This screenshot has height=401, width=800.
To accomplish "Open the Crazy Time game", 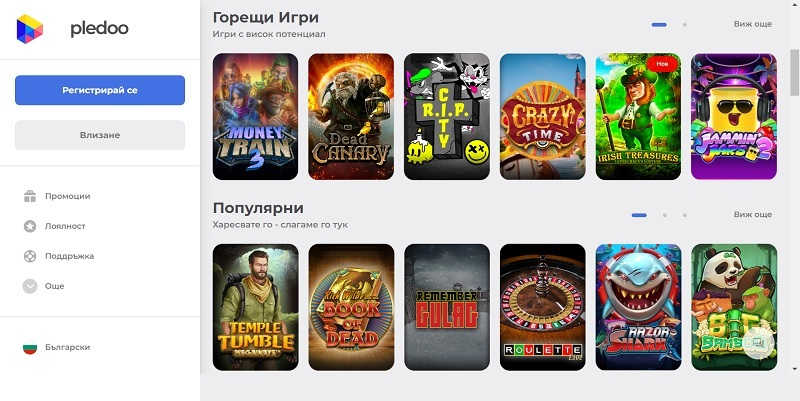I will 542,116.
